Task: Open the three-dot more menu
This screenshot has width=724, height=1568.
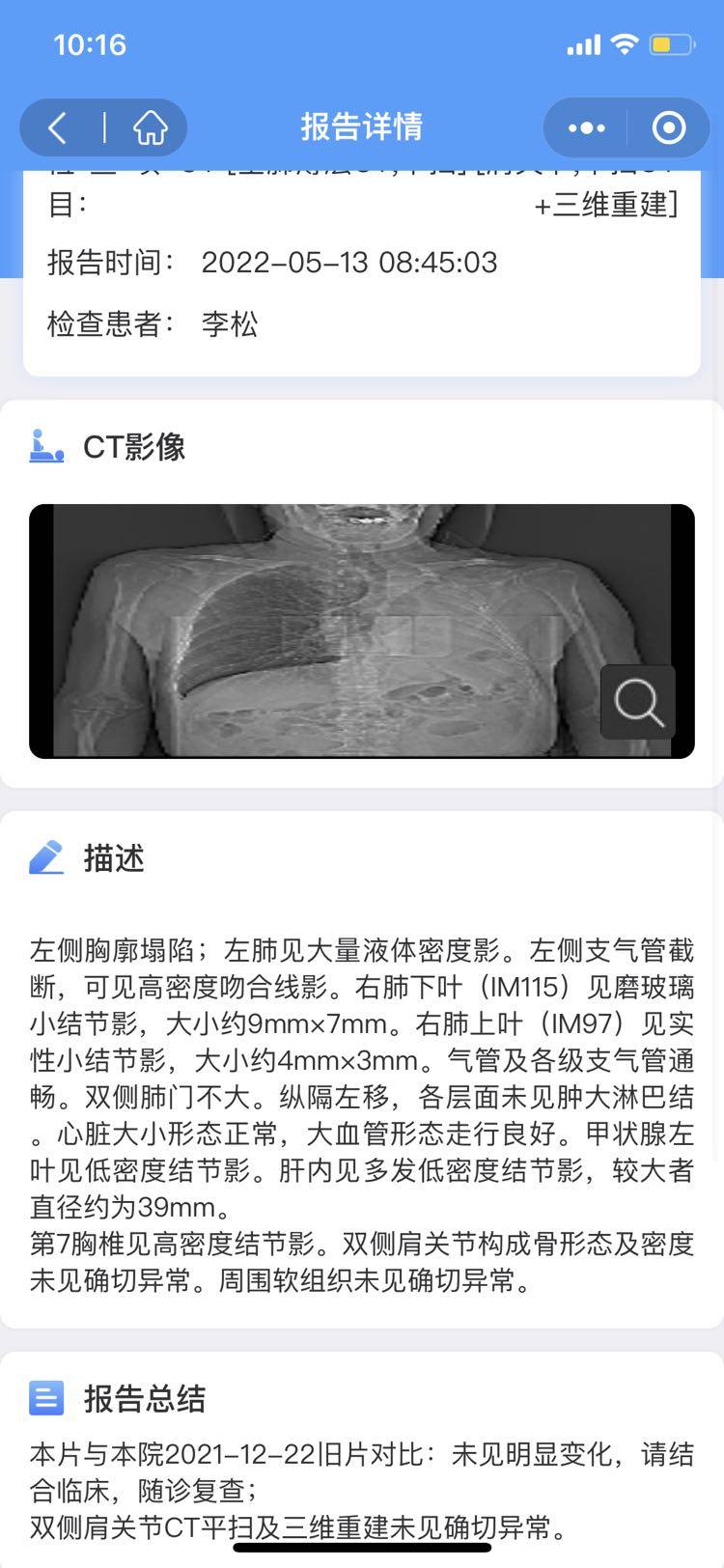Action: [586, 127]
